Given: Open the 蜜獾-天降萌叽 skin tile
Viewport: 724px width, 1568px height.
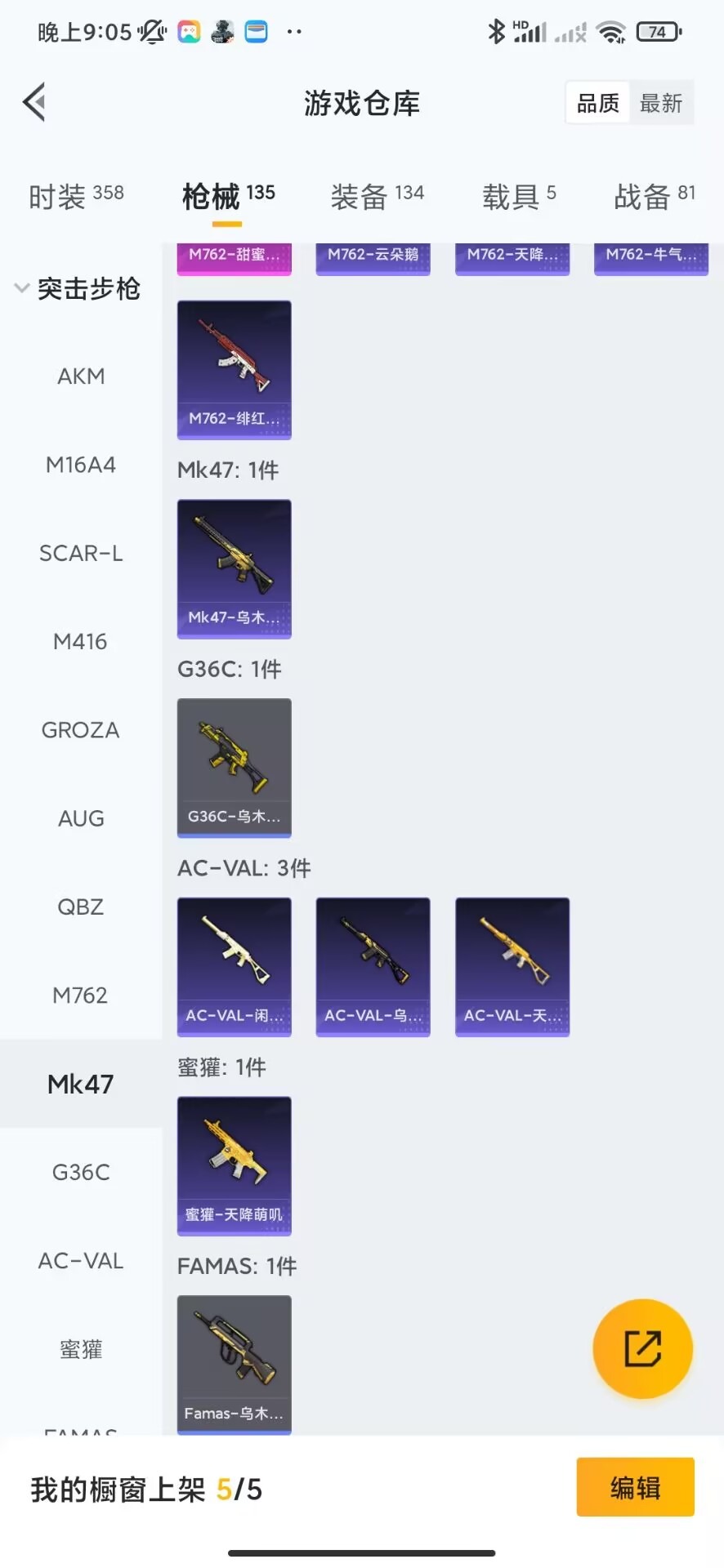Looking at the screenshot, I should [235, 1166].
